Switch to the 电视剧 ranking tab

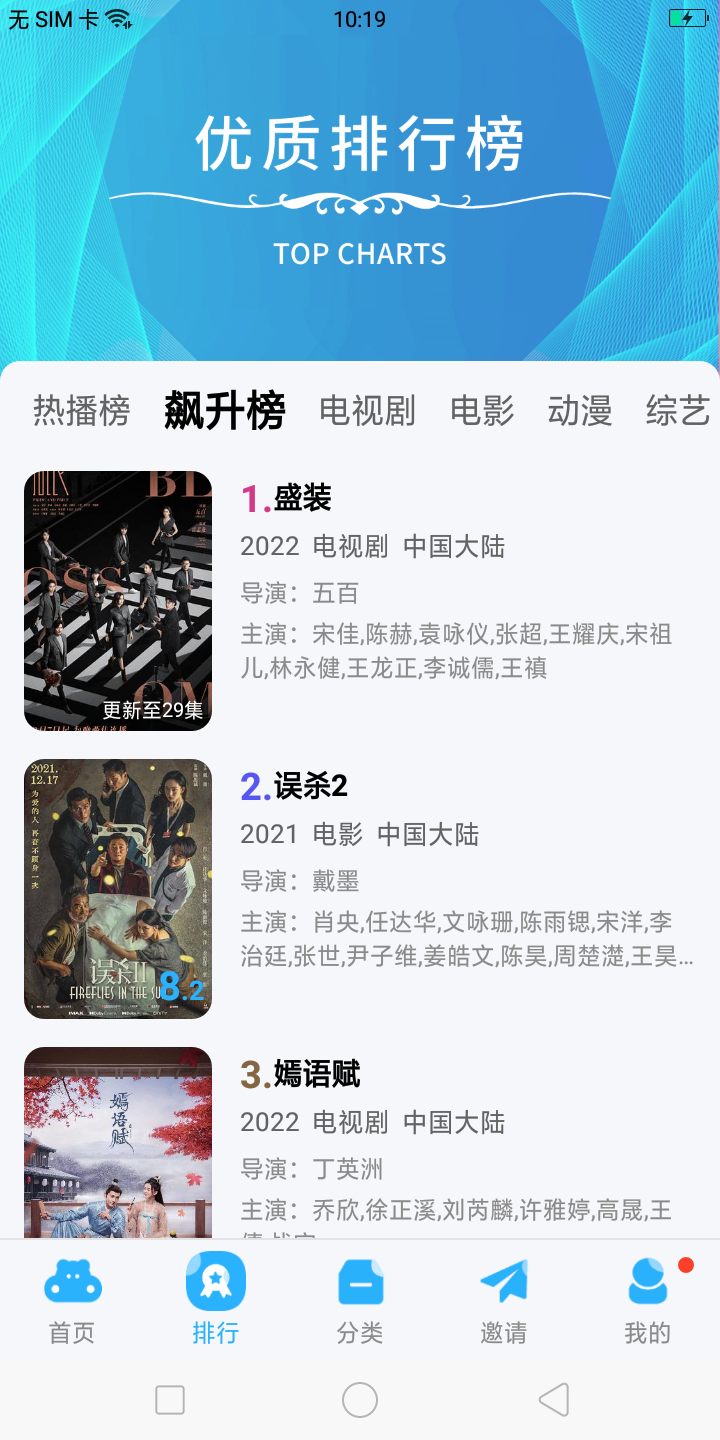[367, 411]
